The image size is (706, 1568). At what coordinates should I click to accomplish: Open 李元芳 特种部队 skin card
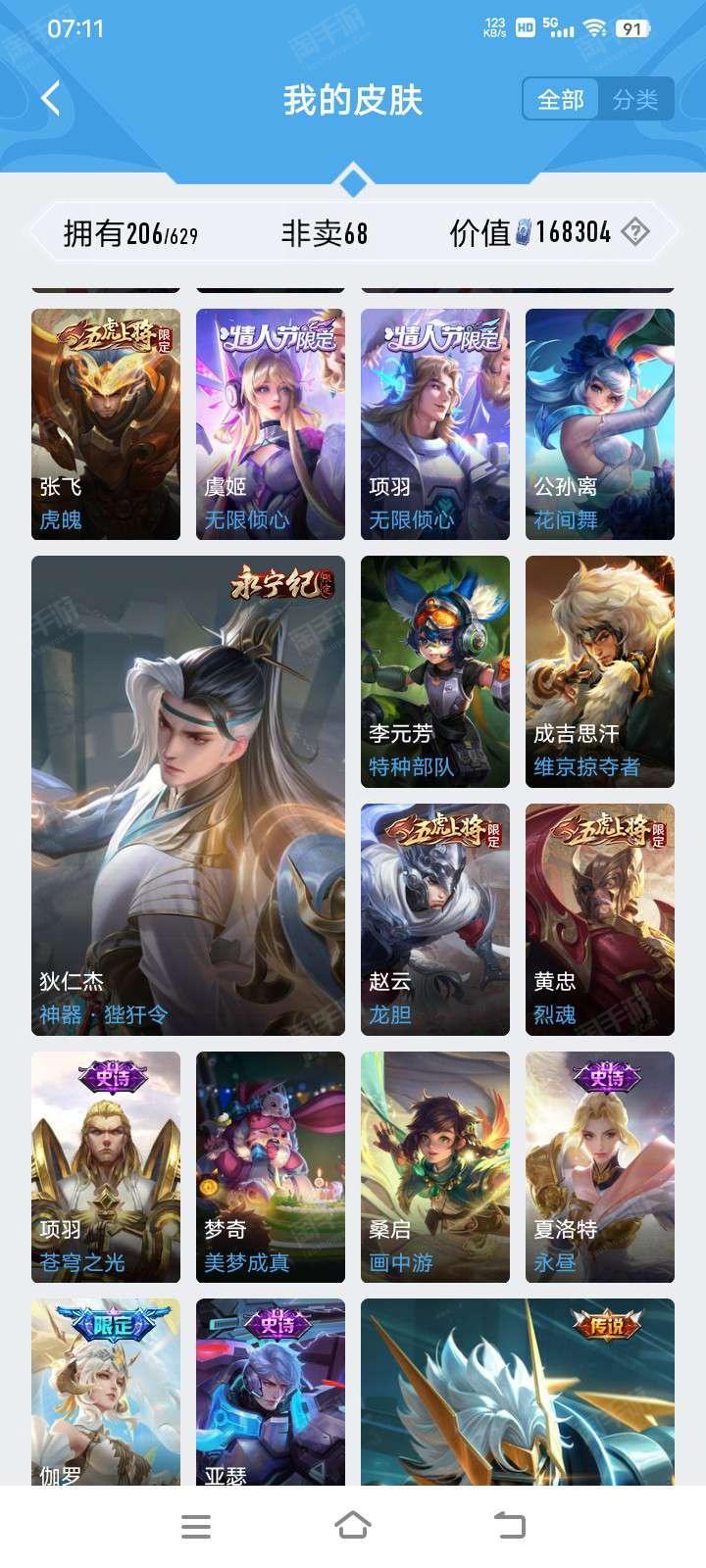(x=435, y=671)
